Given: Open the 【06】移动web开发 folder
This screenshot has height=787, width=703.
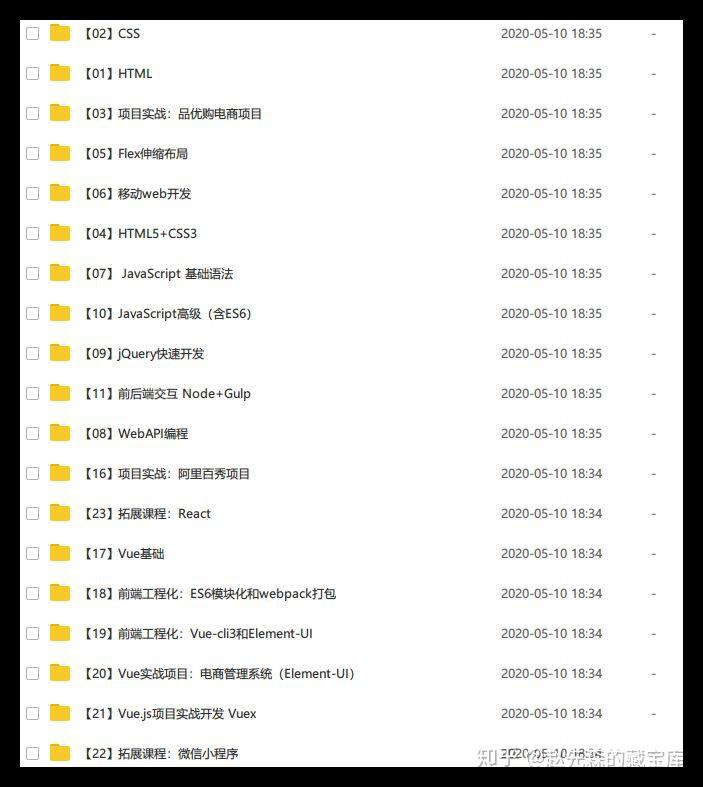Looking at the screenshot, I should 137,193.
